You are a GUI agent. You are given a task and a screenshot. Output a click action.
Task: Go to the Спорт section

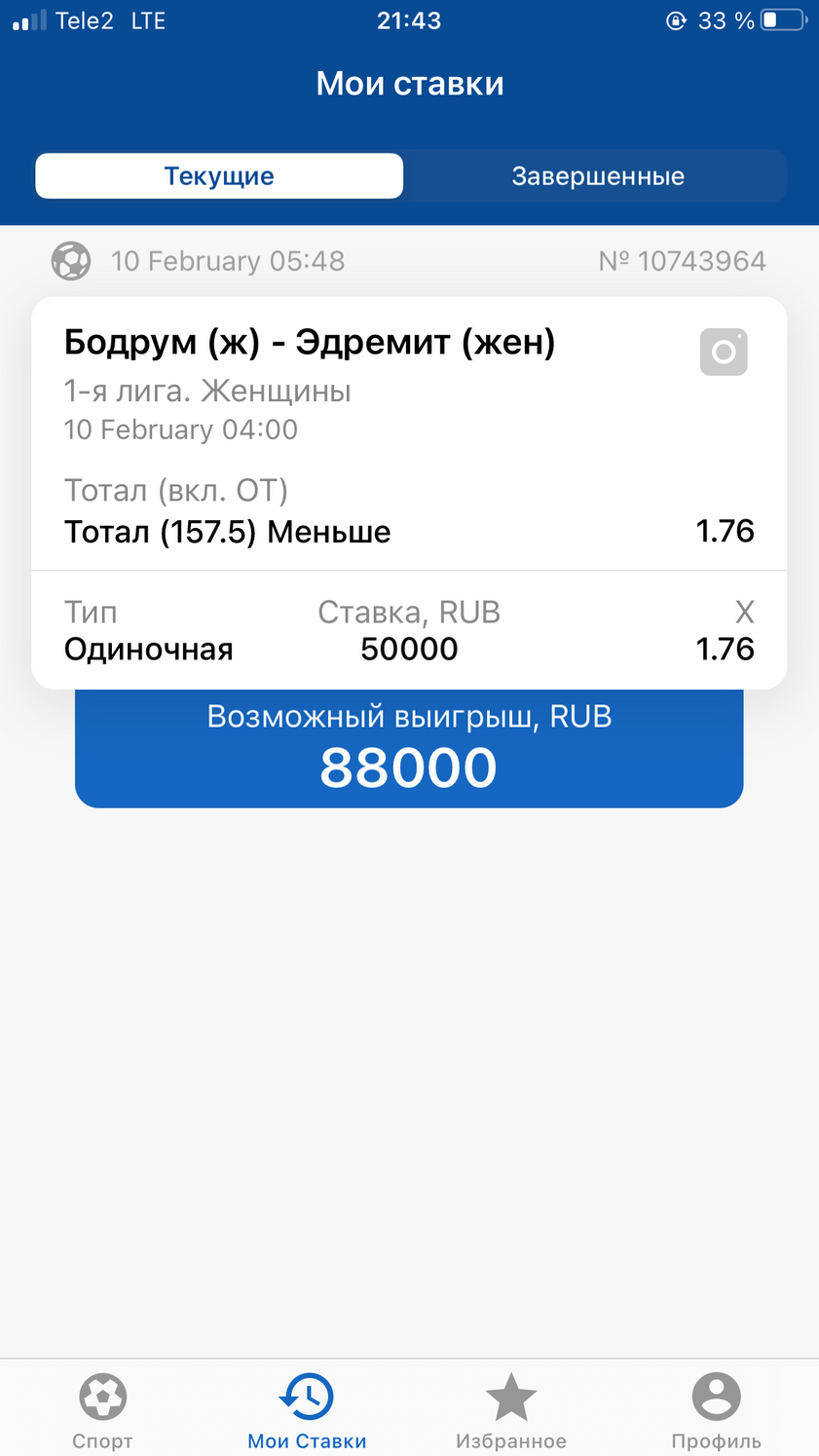[x=102, y=1410]
